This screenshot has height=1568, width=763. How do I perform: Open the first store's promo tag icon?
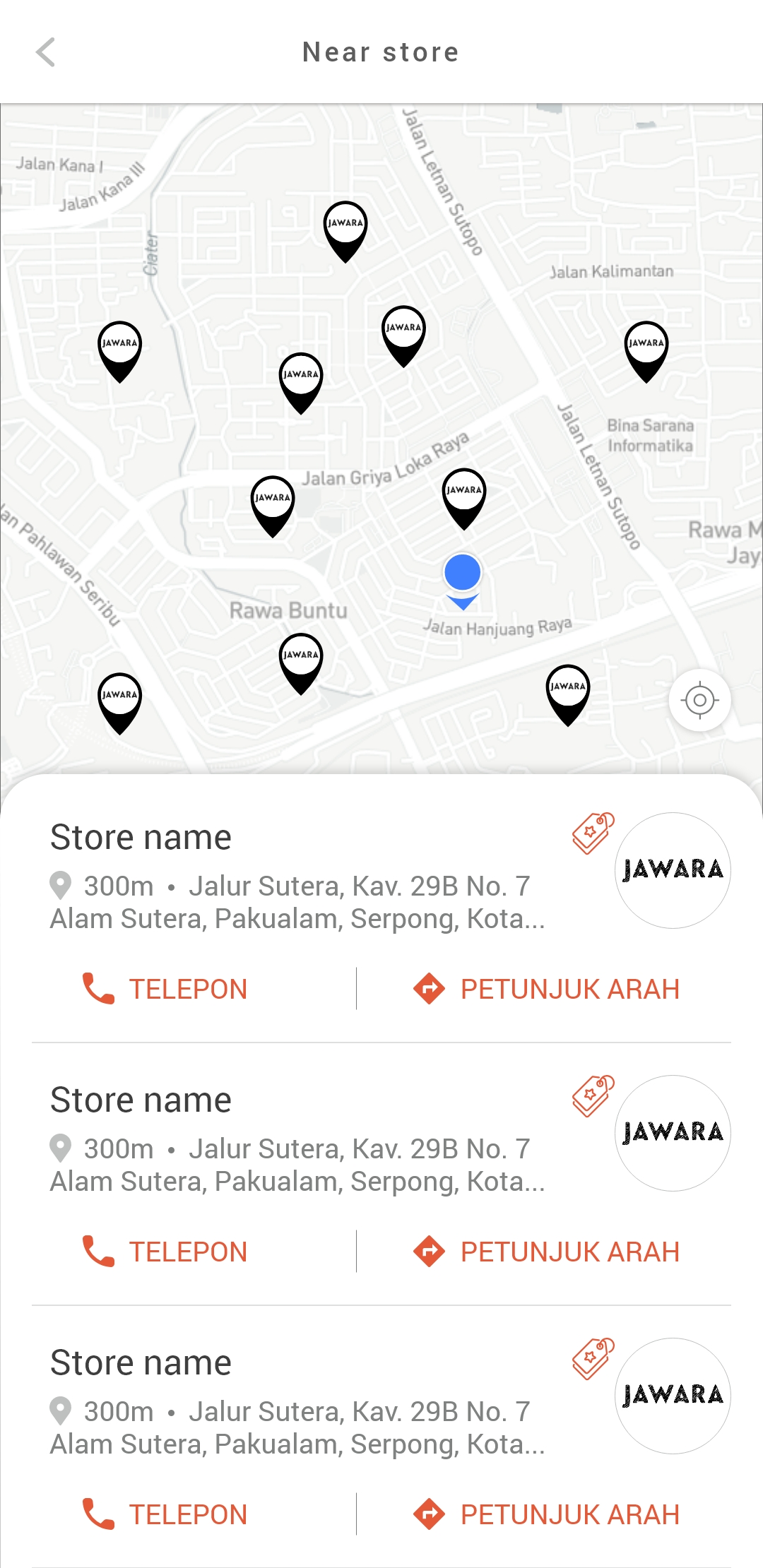tap(593, 833)
